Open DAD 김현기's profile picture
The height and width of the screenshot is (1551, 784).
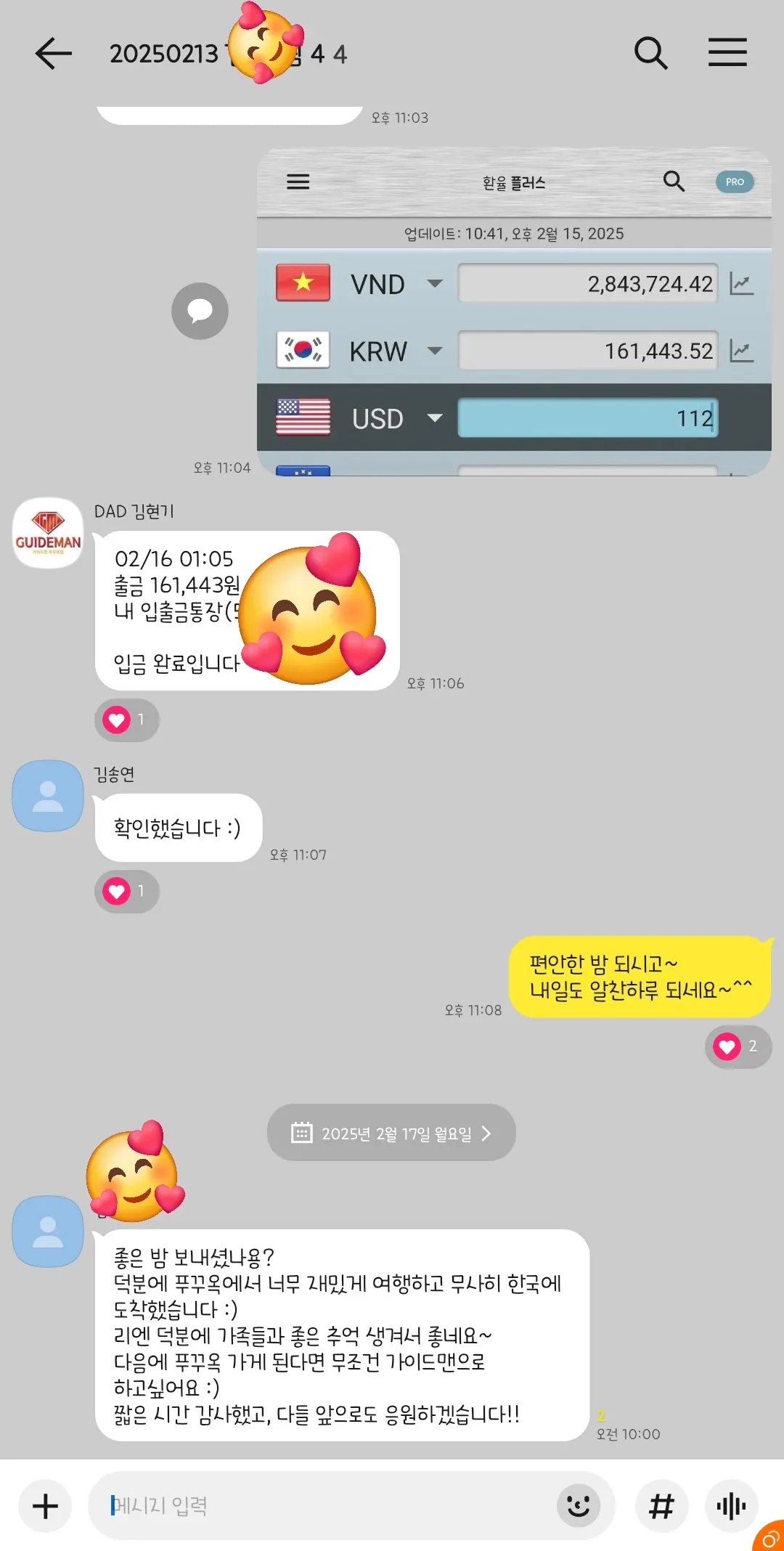point(48,532)
